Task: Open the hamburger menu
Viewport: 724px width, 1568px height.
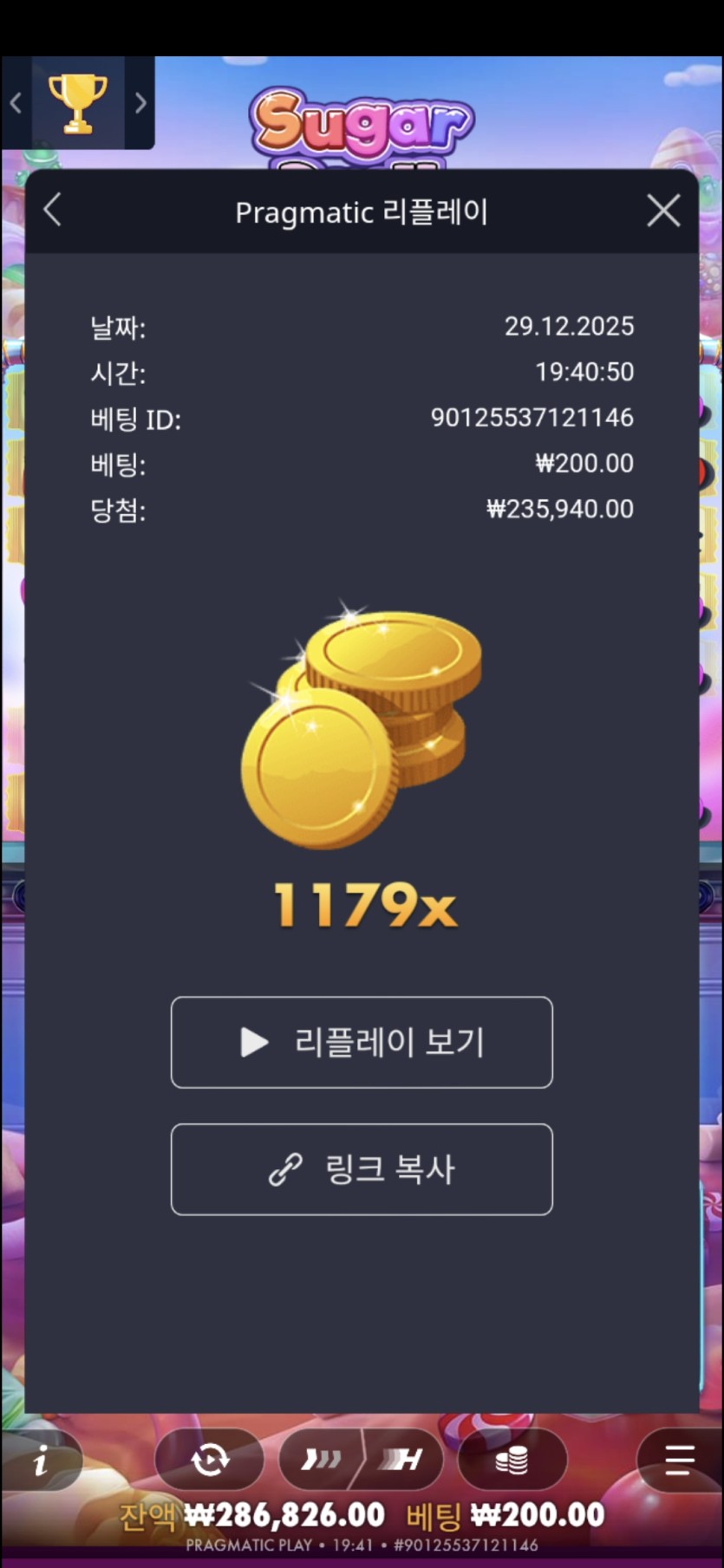Action: [x=680, y=1461]
